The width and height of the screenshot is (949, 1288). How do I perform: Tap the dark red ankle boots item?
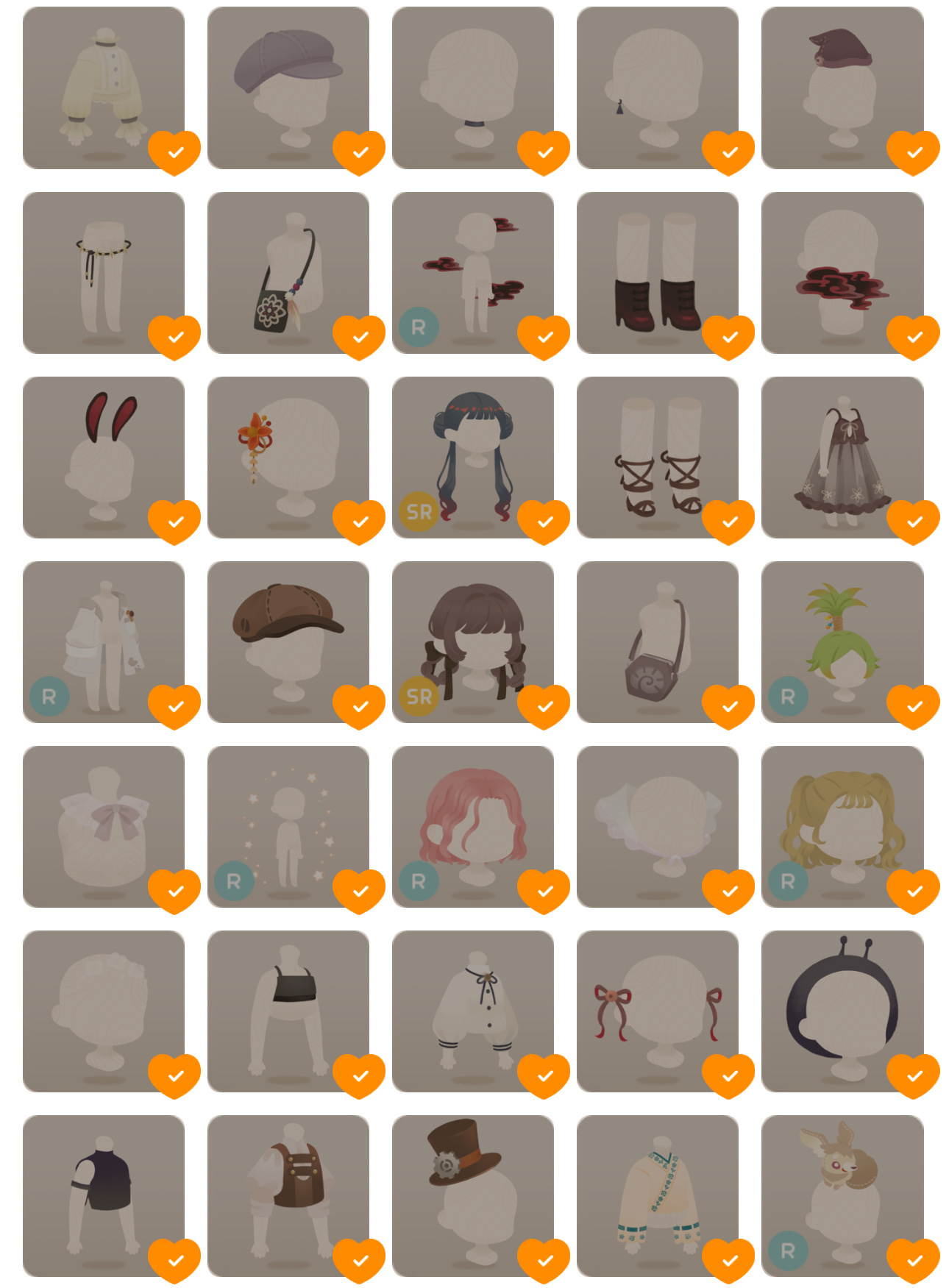coord(657,272)
